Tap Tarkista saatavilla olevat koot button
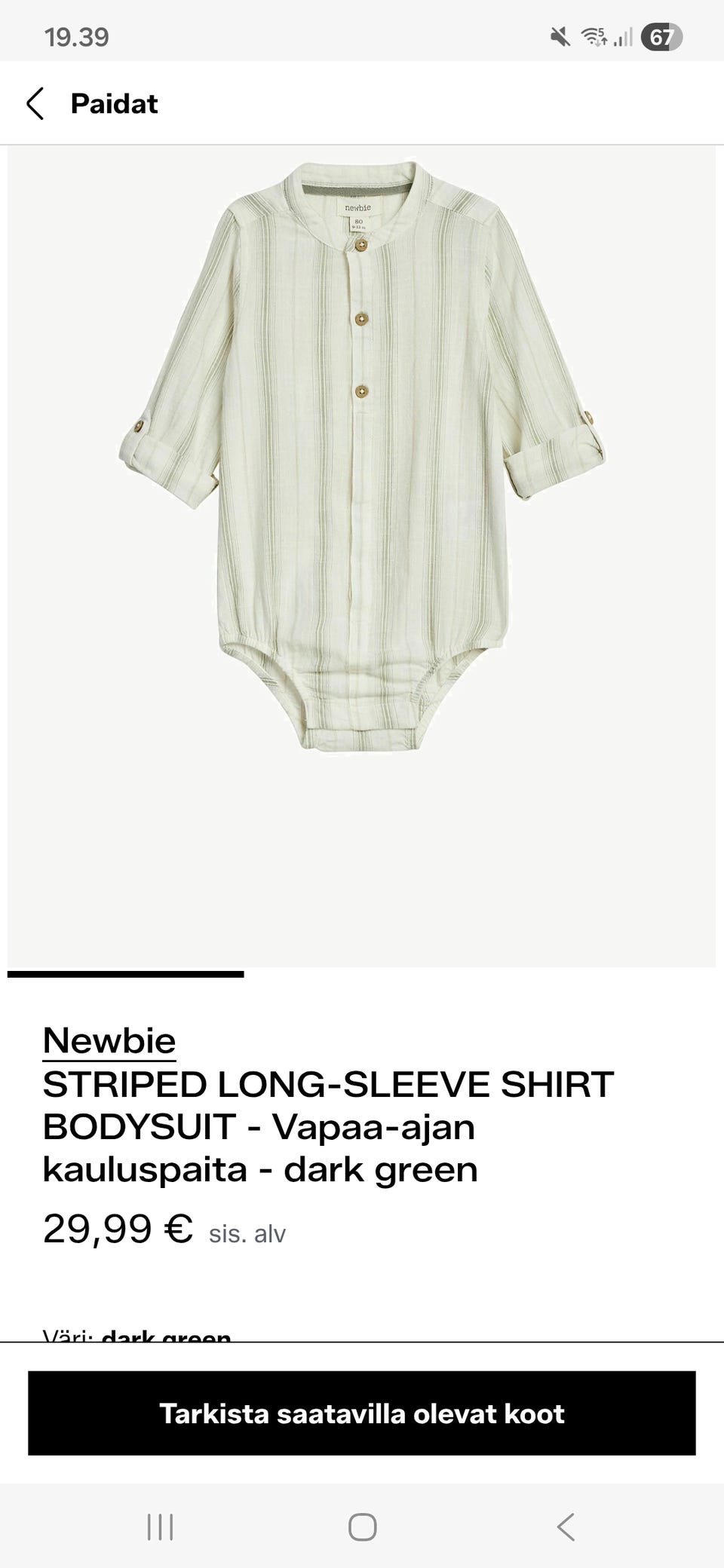Image resolution: width=724 pixels, height=1568 pixels. click(362, 1413)
